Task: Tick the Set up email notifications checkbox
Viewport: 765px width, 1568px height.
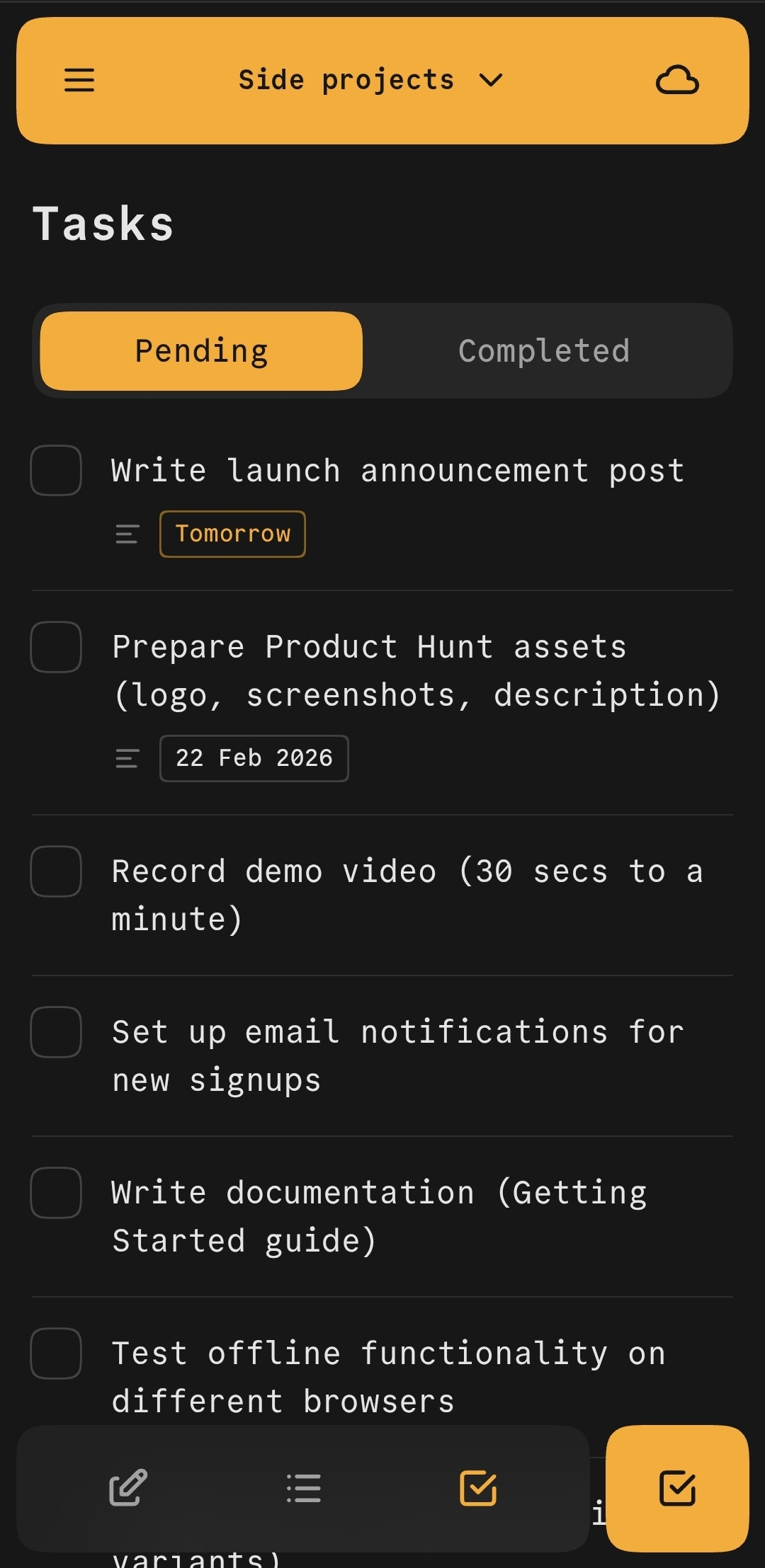Action: tap(57, 1034)
